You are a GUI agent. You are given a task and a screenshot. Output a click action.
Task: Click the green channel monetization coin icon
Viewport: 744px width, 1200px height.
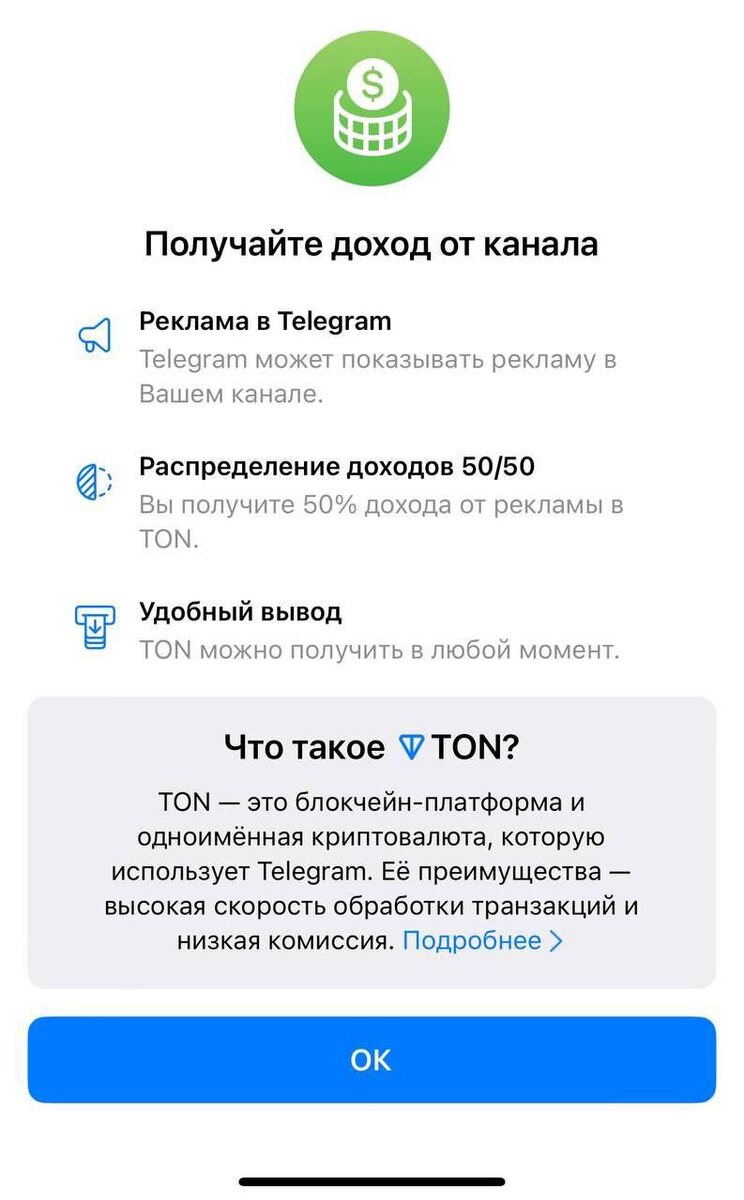pos(372,110)
